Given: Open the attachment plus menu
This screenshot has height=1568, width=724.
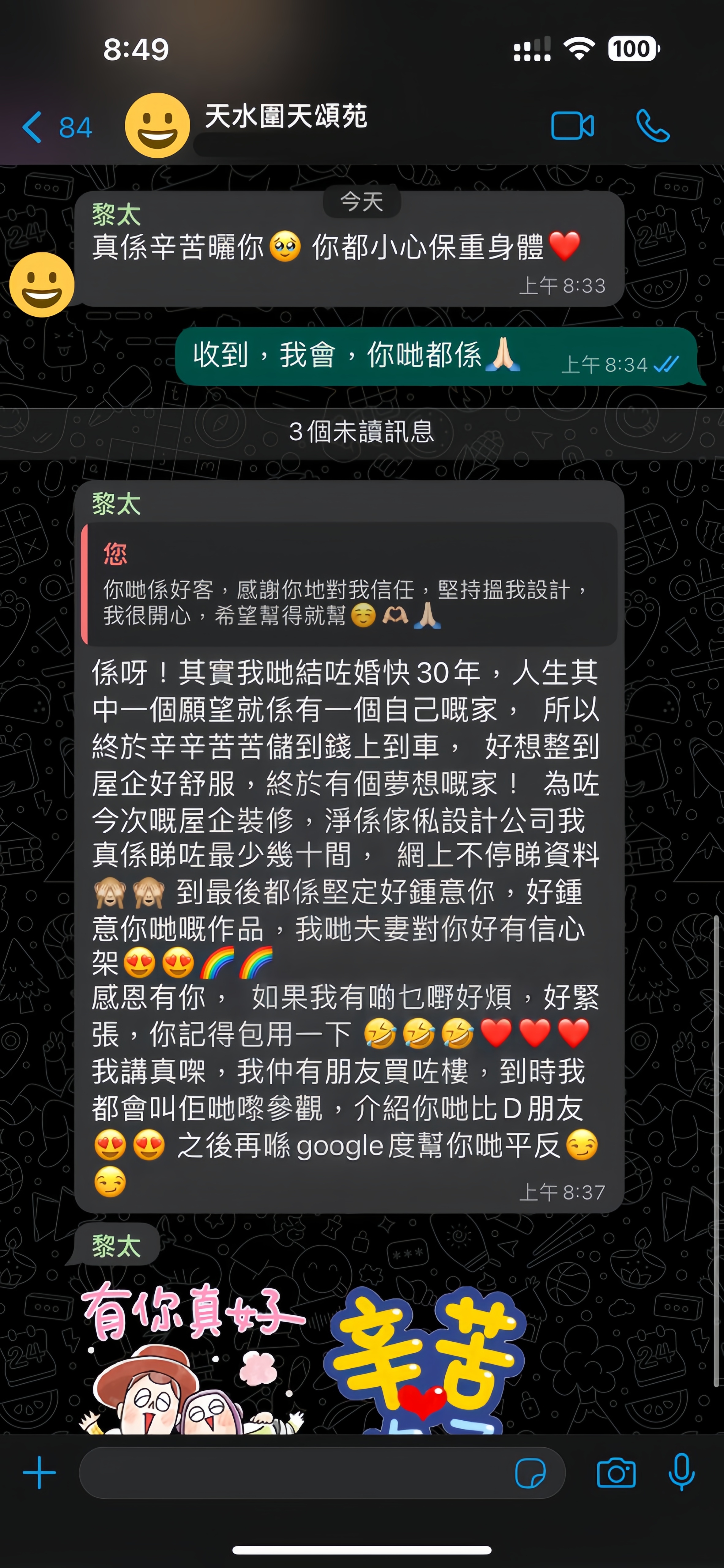Looking at the screenshot, I should click(x=39, y=1473).
